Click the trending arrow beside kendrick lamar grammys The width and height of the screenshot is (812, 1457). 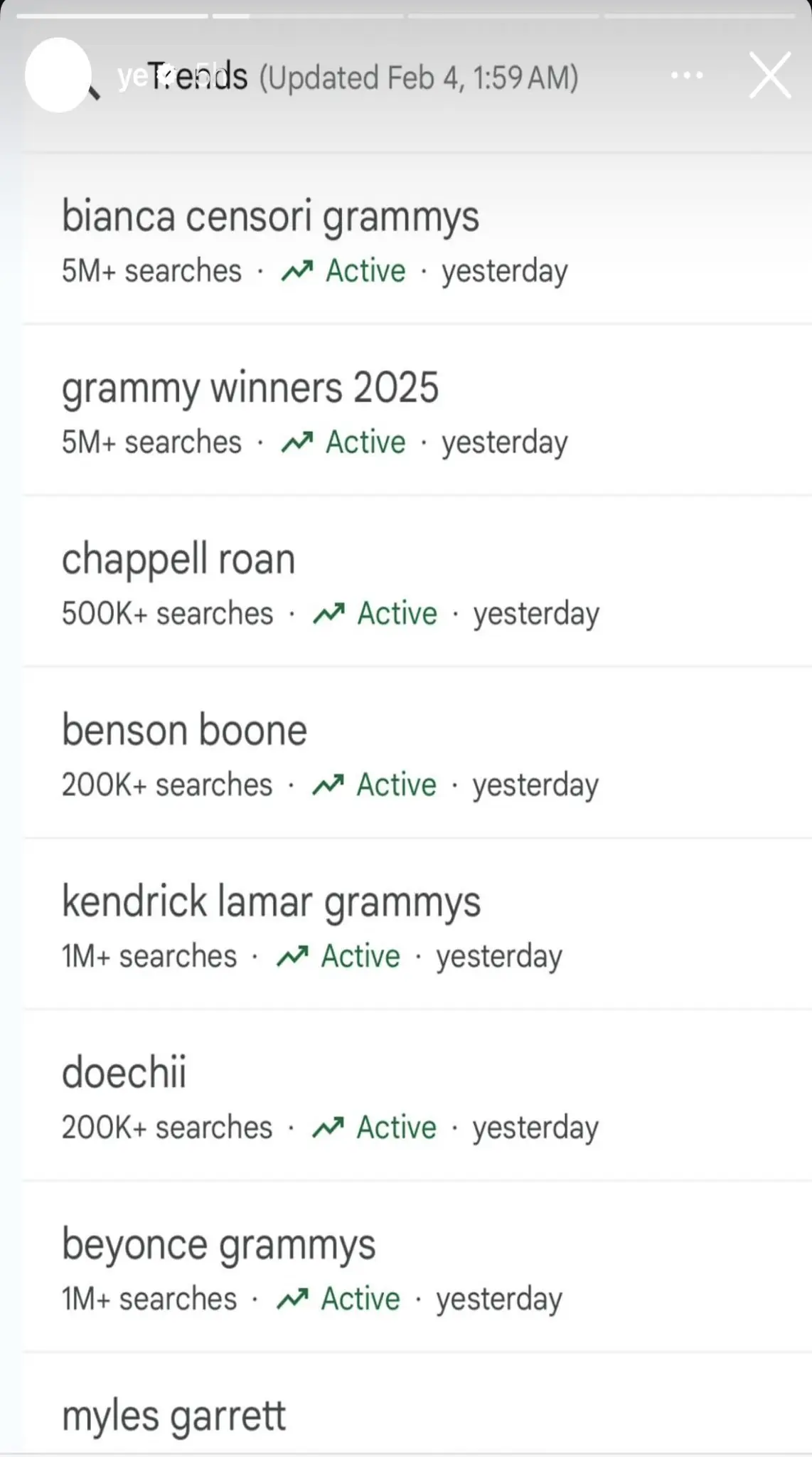[x=293, y=955]
